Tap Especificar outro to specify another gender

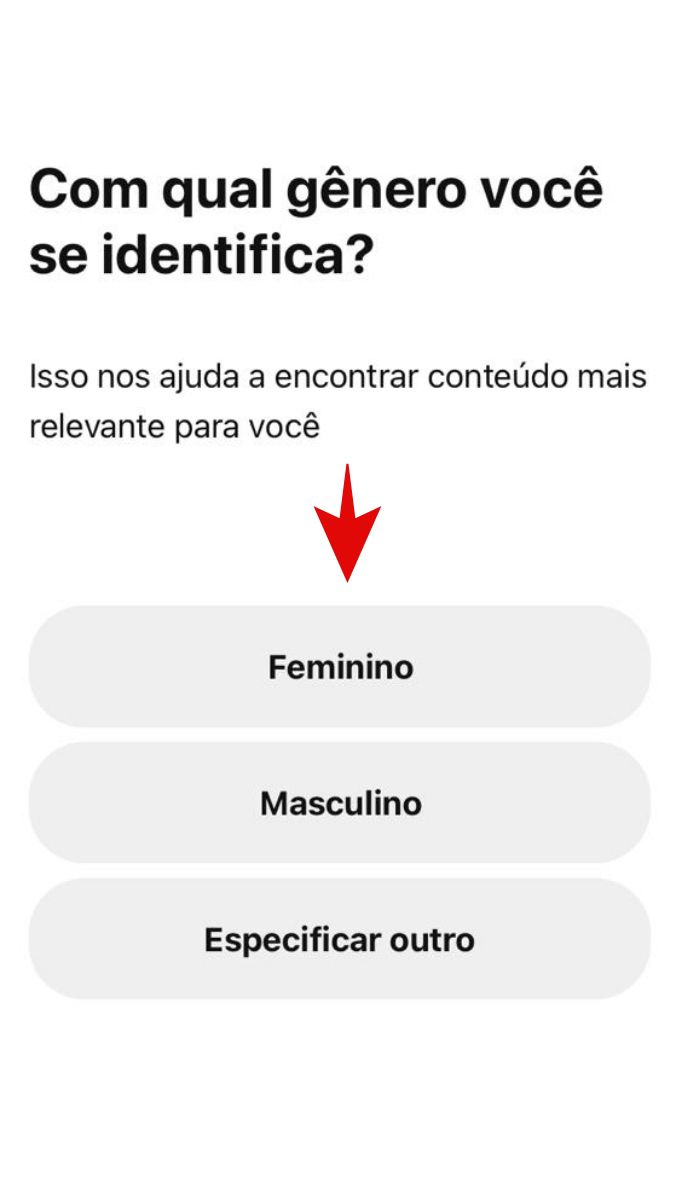click(339, 939)
